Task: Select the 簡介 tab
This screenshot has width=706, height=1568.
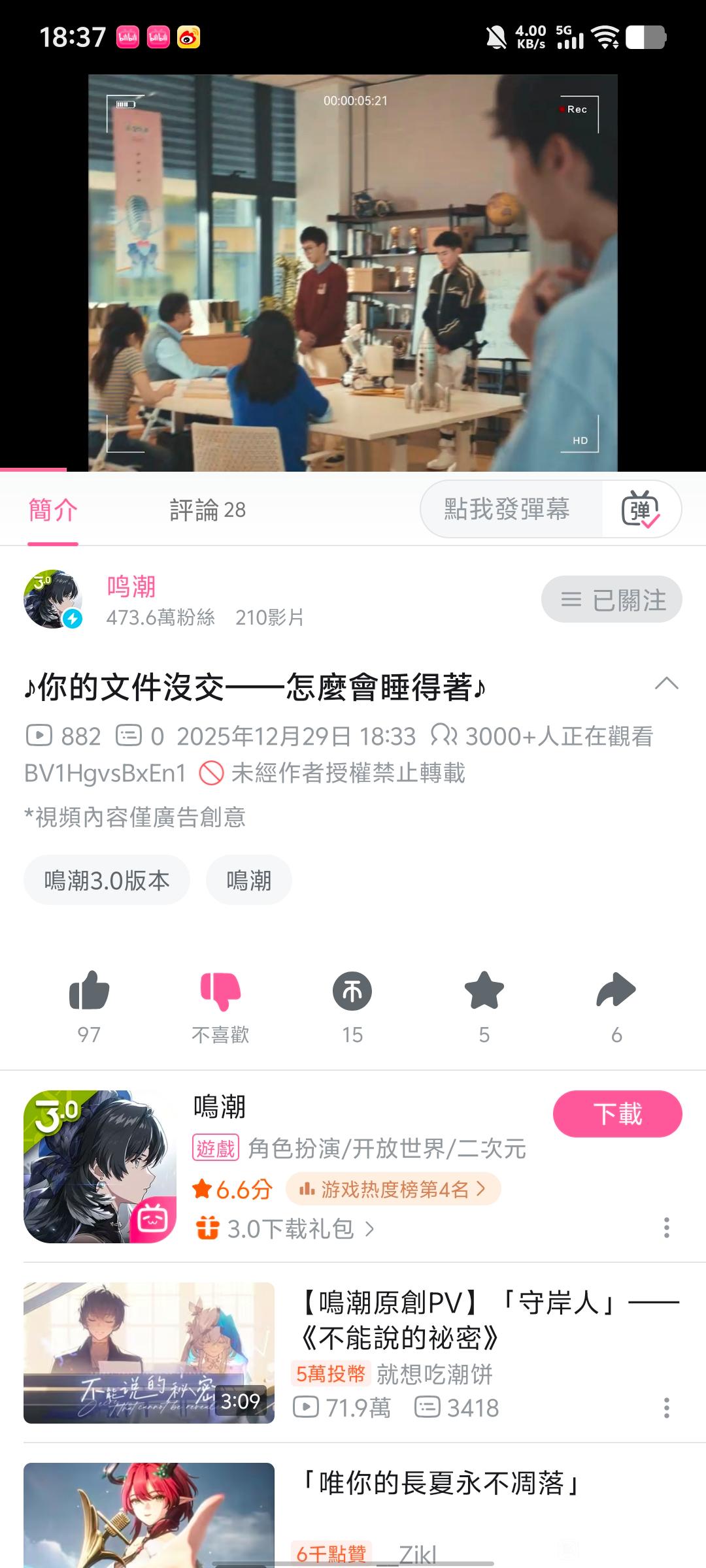Action: [x=53, y=510]
